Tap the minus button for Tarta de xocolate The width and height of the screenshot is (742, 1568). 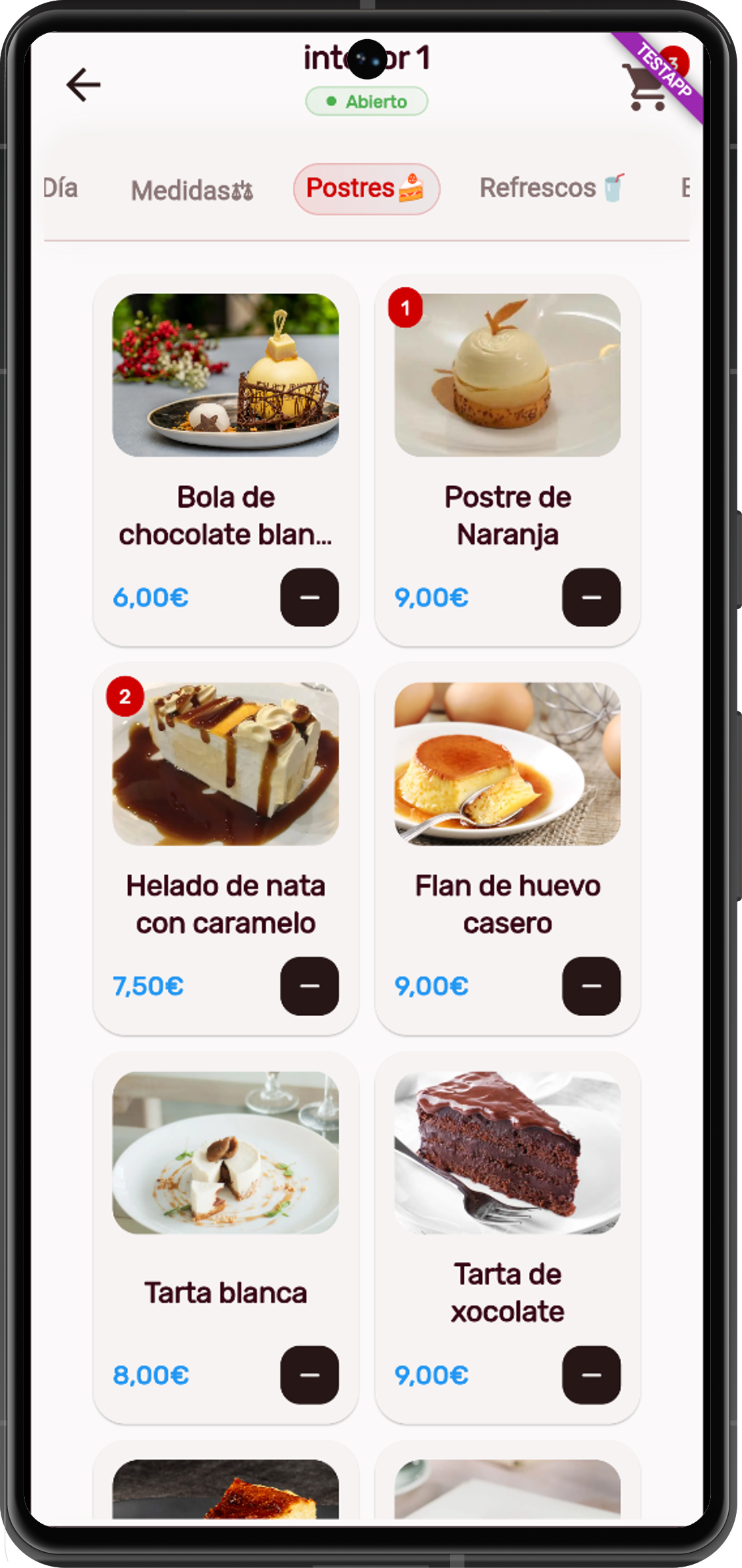pyautogui.click(x=591, y=1375)
